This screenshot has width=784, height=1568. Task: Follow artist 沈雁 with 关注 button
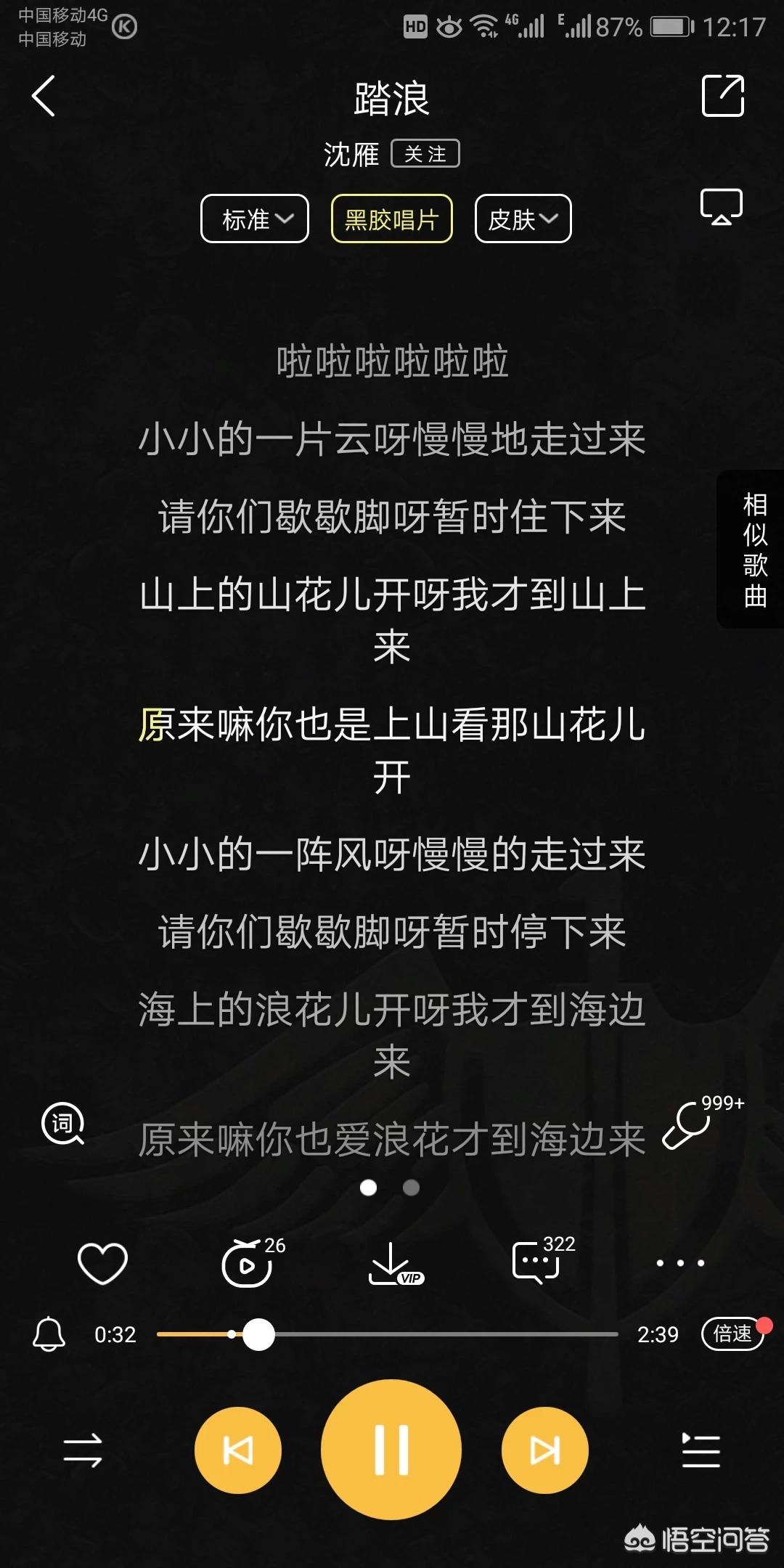coord(425,154)
